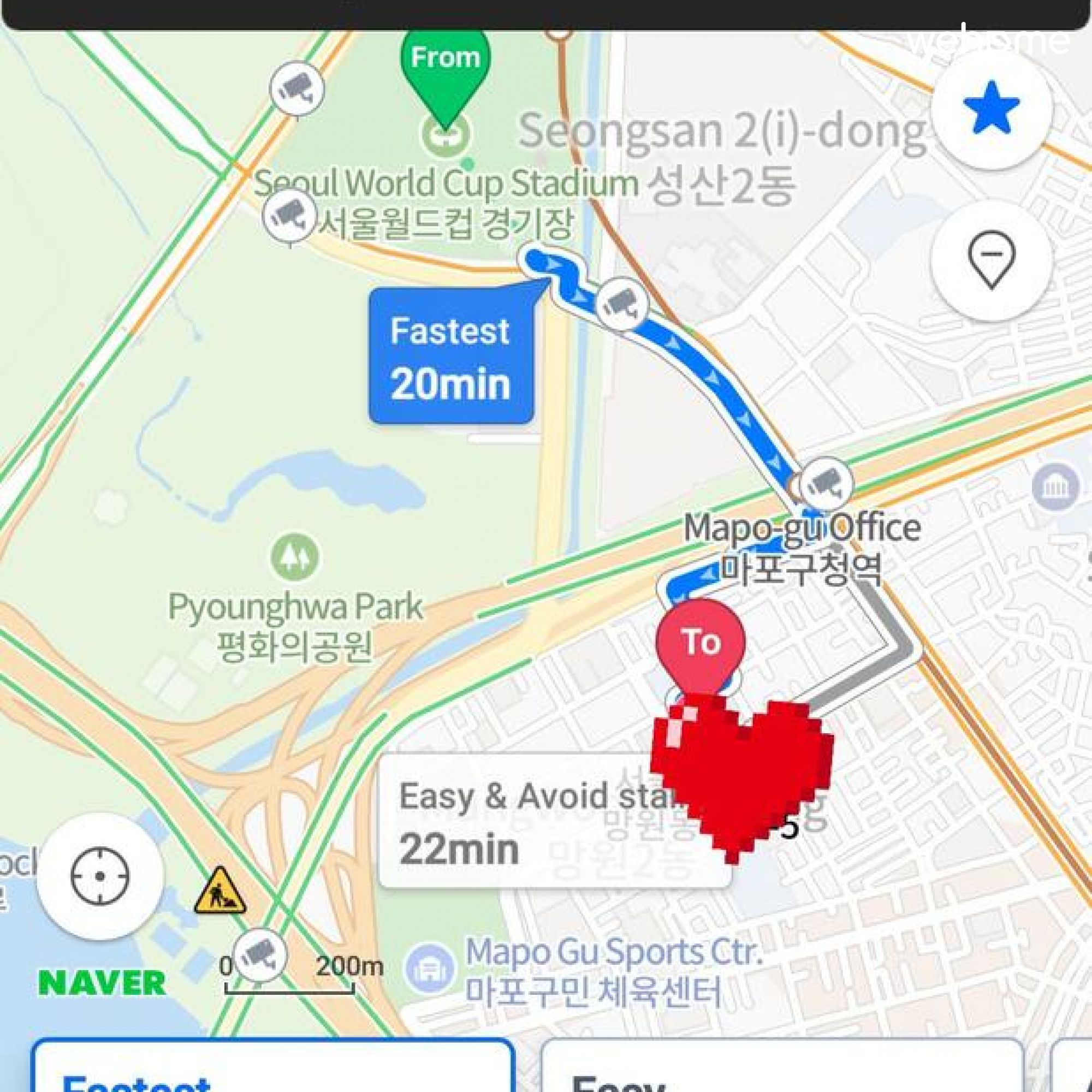
Task: Select the Fastest 20min route bubble
Action: tap(450, 357)
